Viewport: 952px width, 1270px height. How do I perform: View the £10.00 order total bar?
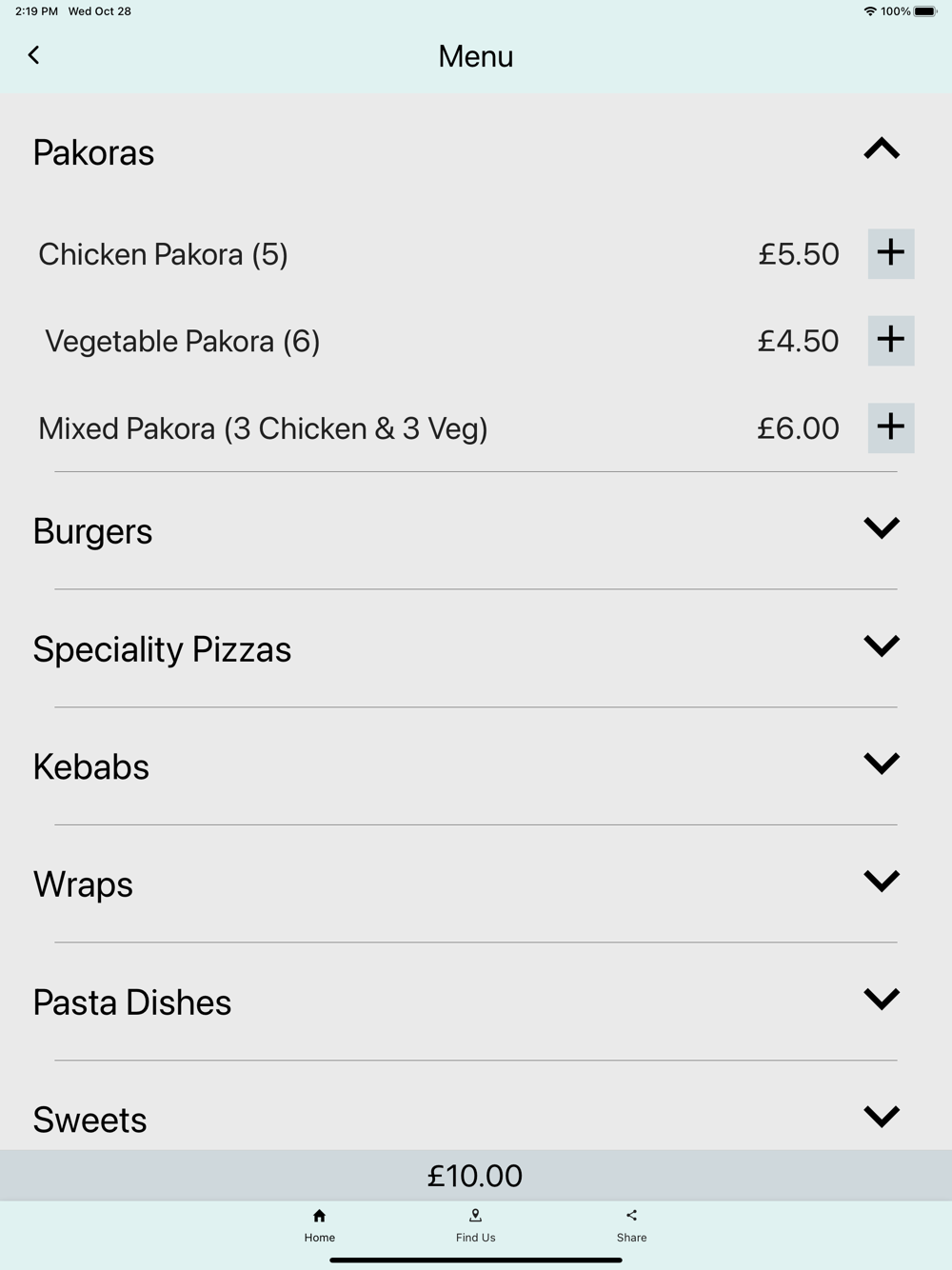[x=475, y=1176]
